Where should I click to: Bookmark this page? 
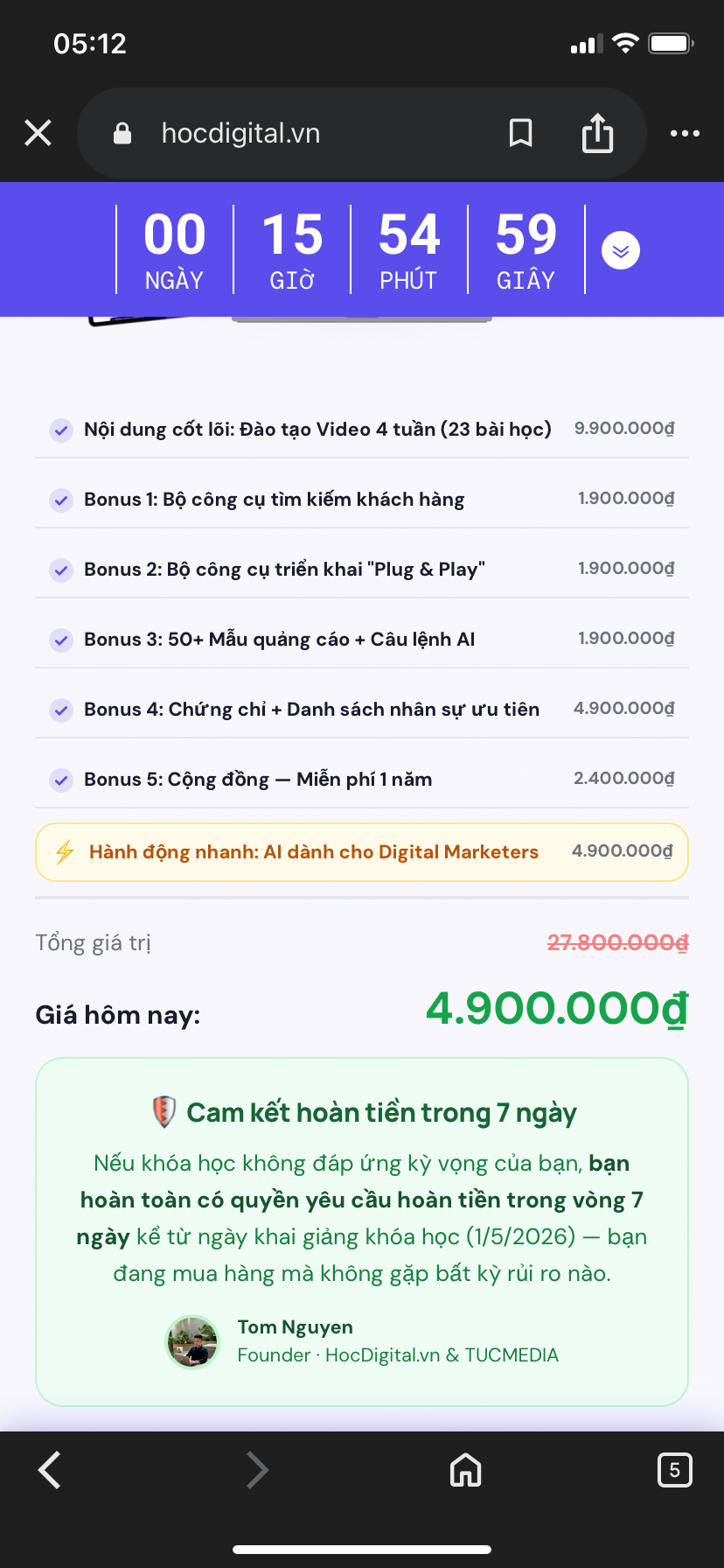(x=521, y=133)
